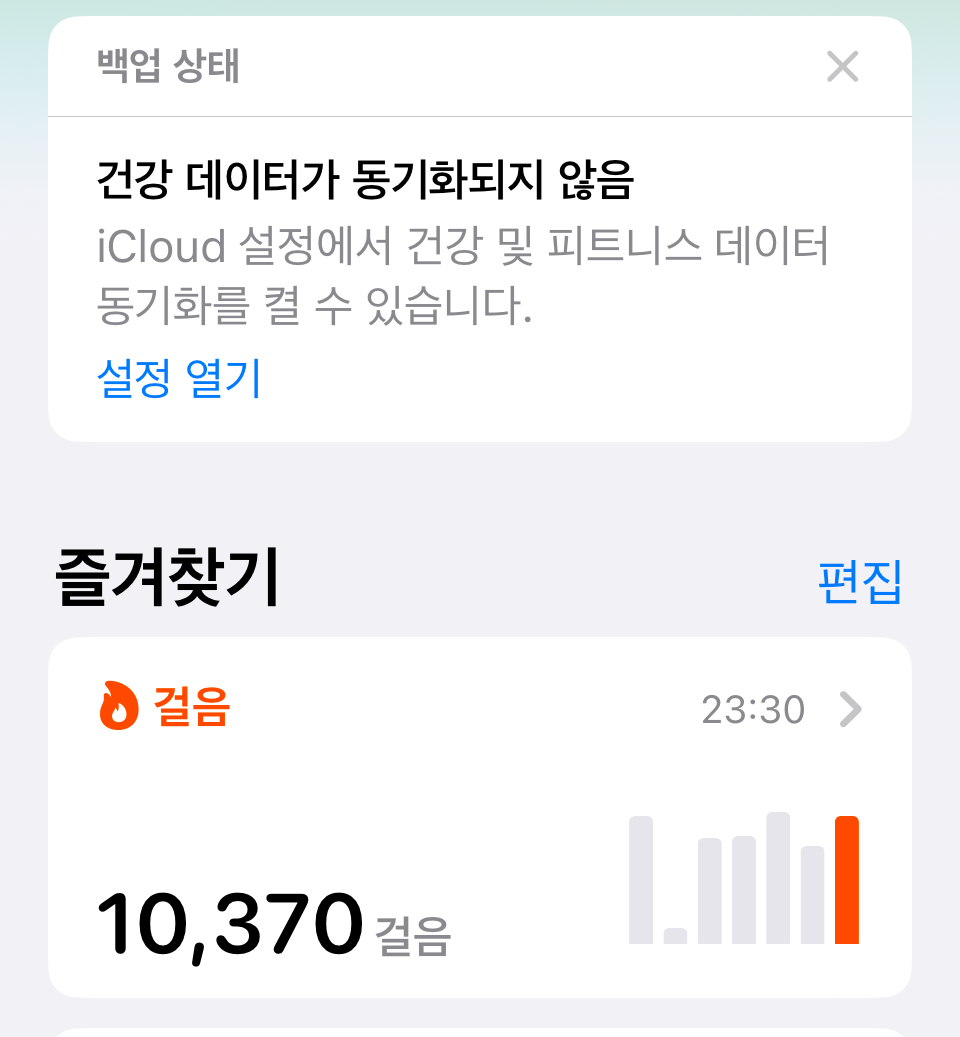Open the 걸음 steps card
This screenshot has height=1037, width=960.
480,817
